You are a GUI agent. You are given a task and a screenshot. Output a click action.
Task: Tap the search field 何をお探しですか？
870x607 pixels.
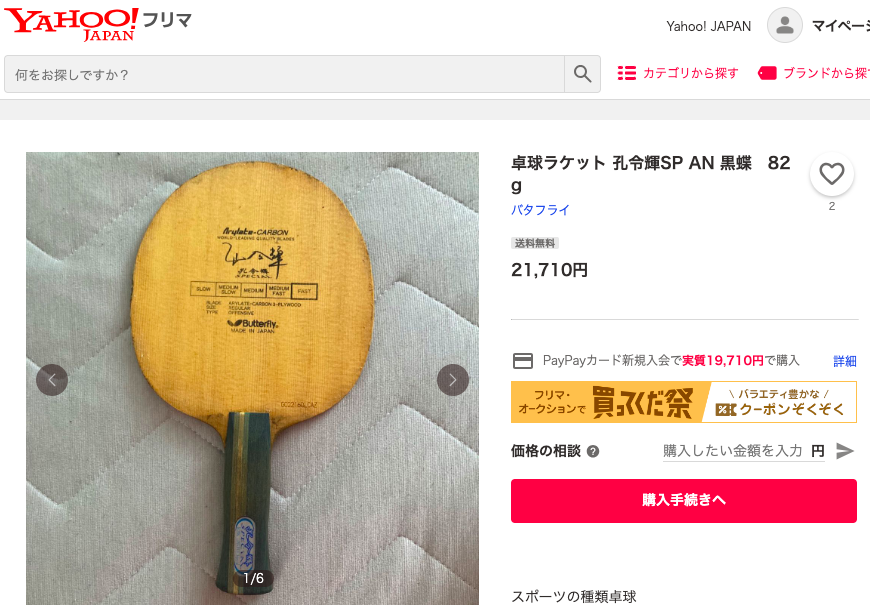284,74
